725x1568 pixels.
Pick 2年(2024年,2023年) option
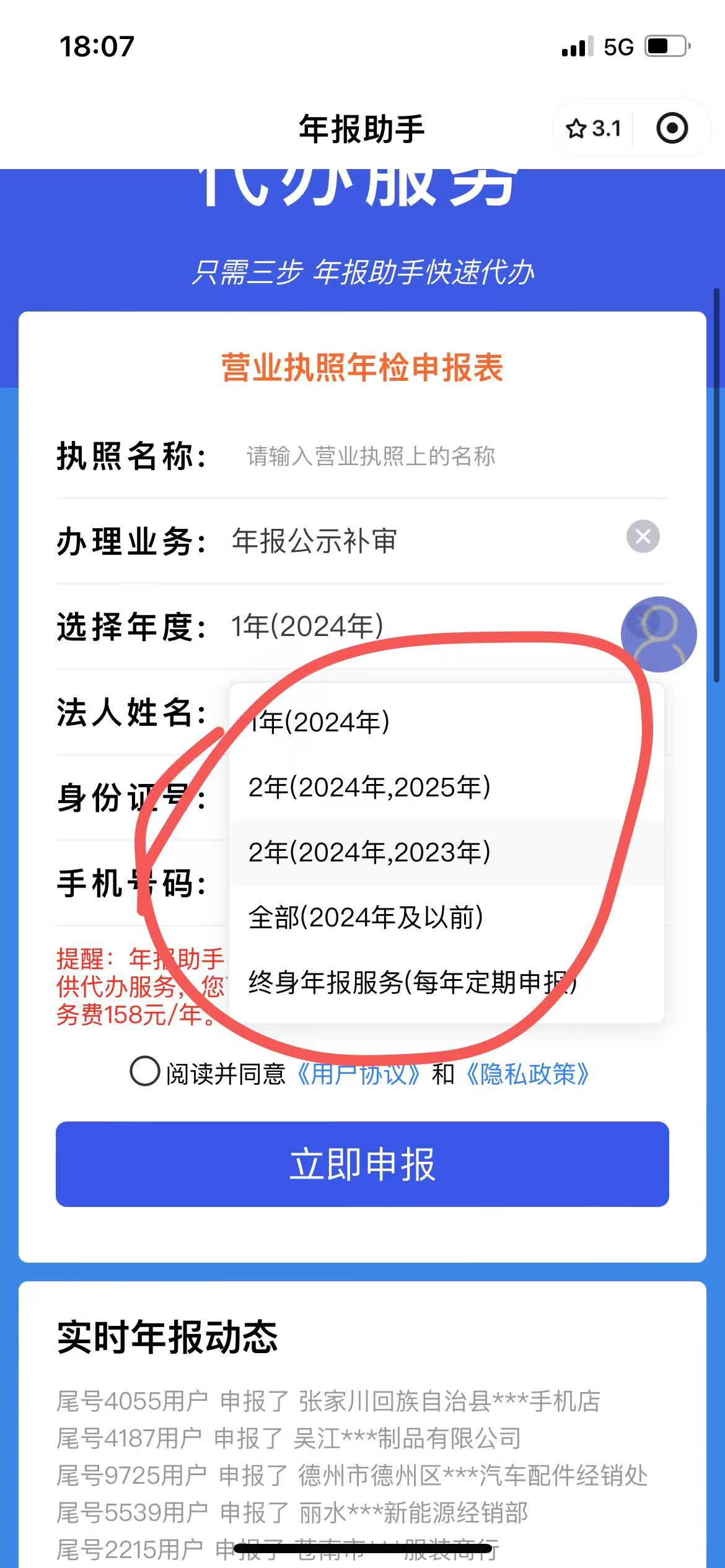click(369, 852)
